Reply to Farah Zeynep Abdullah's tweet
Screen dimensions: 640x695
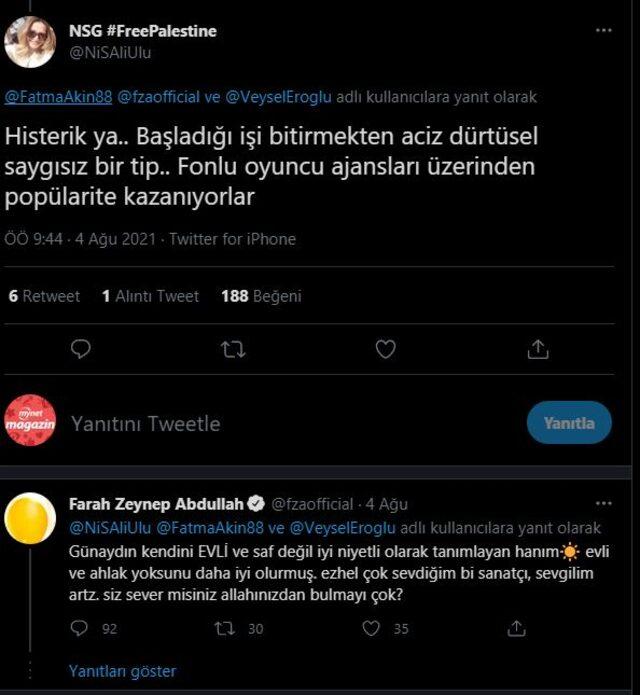[x=81, y=628]
